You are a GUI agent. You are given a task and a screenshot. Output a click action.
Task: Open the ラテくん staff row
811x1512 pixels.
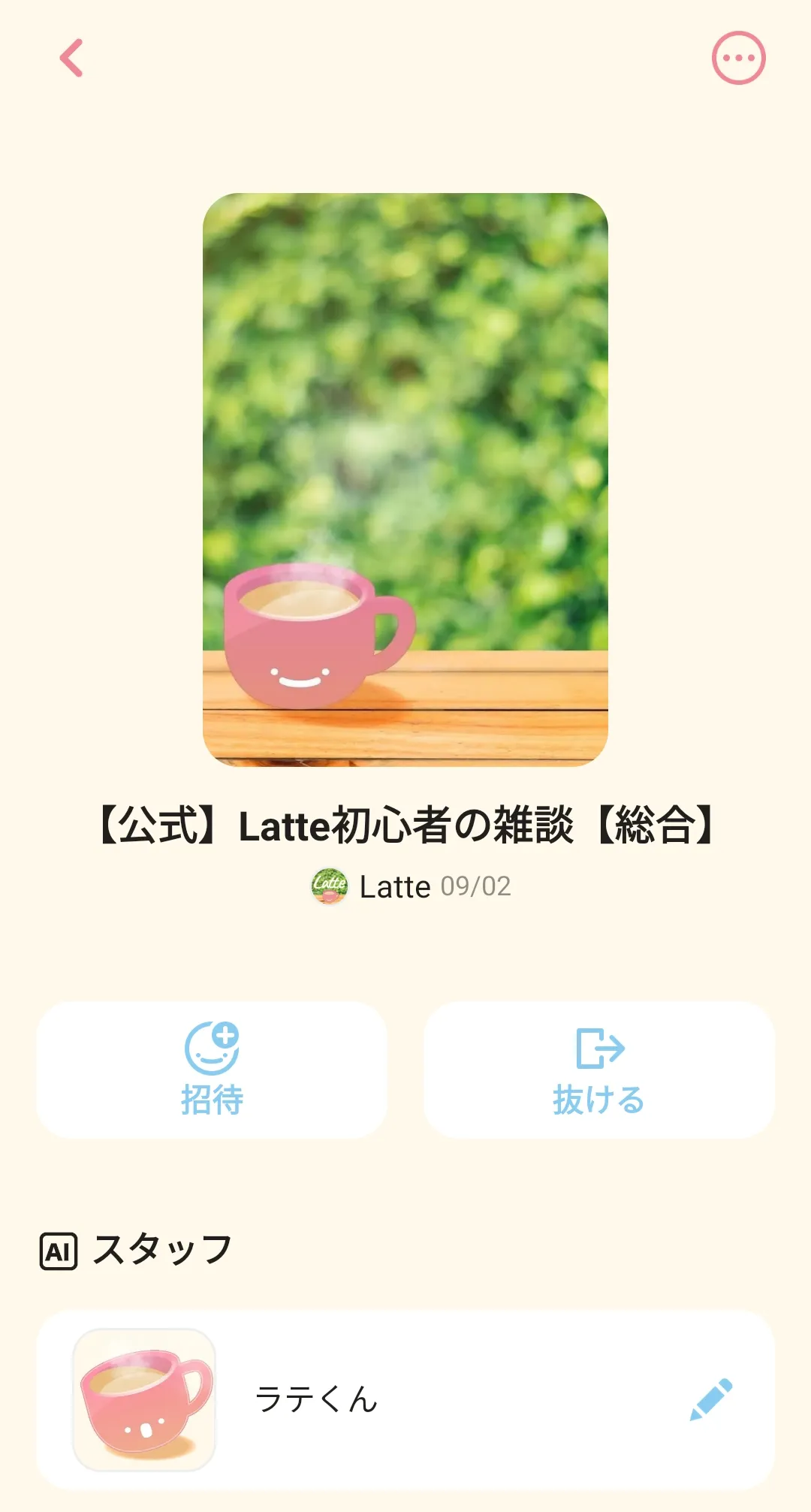[x=405, y=1399]
